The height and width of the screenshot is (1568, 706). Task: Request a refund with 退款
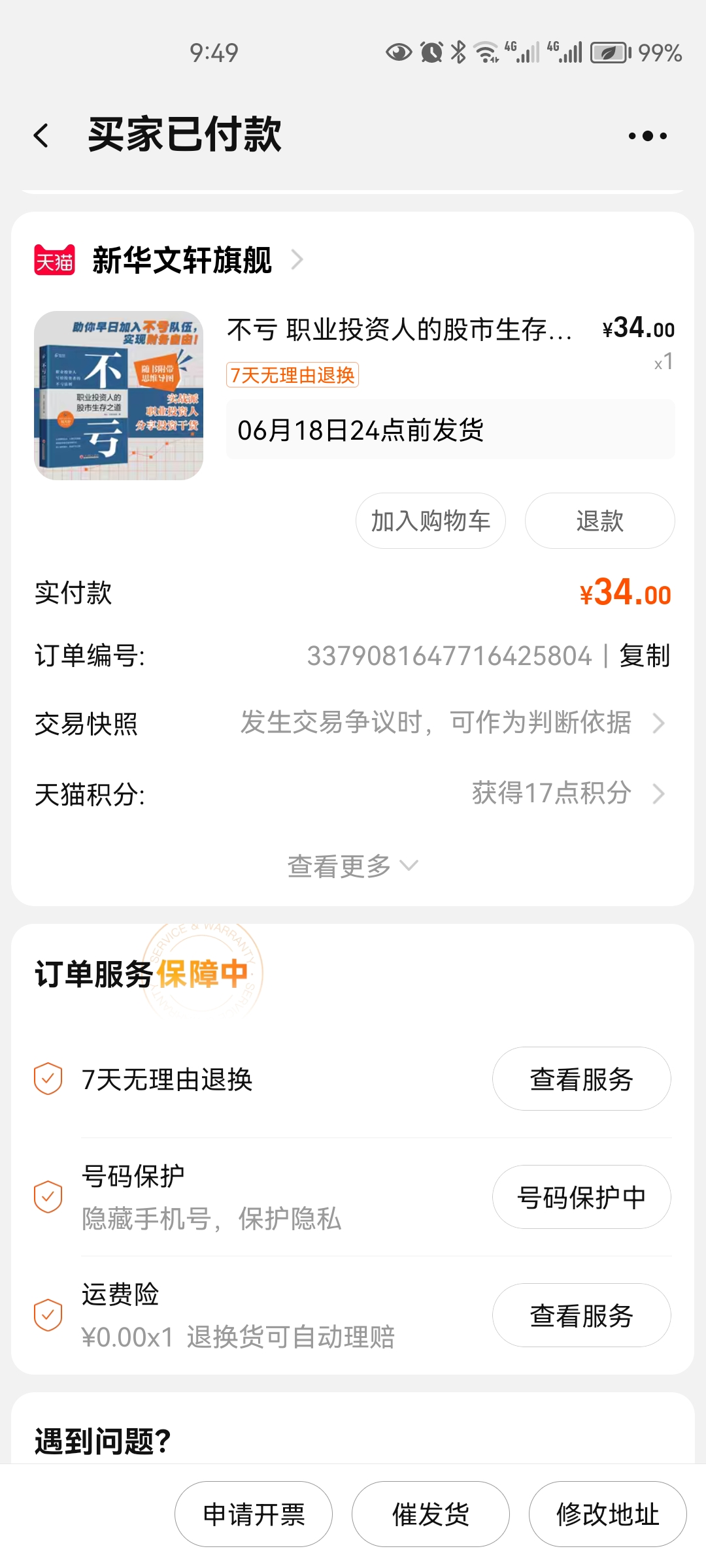point(599,521)
